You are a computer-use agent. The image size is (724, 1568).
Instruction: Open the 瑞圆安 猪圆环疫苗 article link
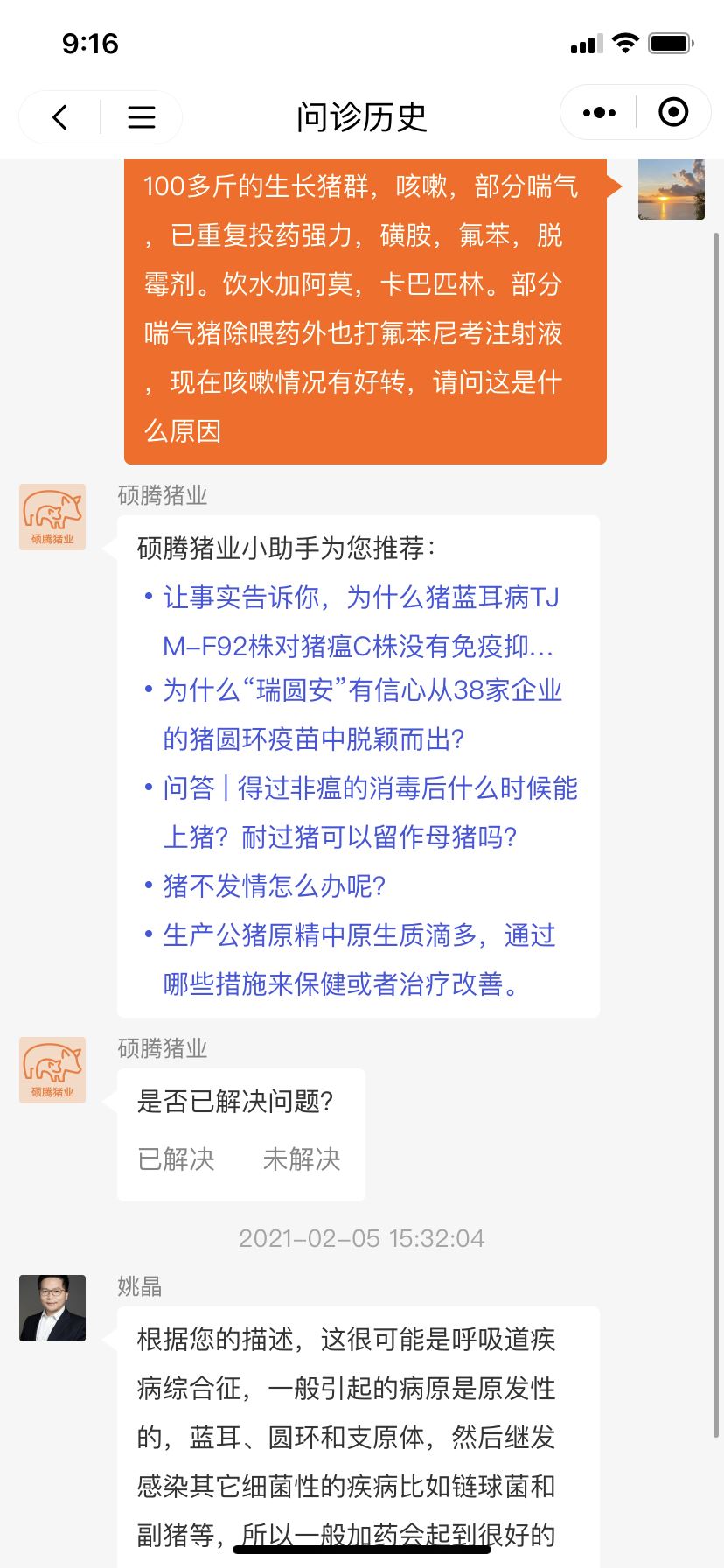(361, 714)
